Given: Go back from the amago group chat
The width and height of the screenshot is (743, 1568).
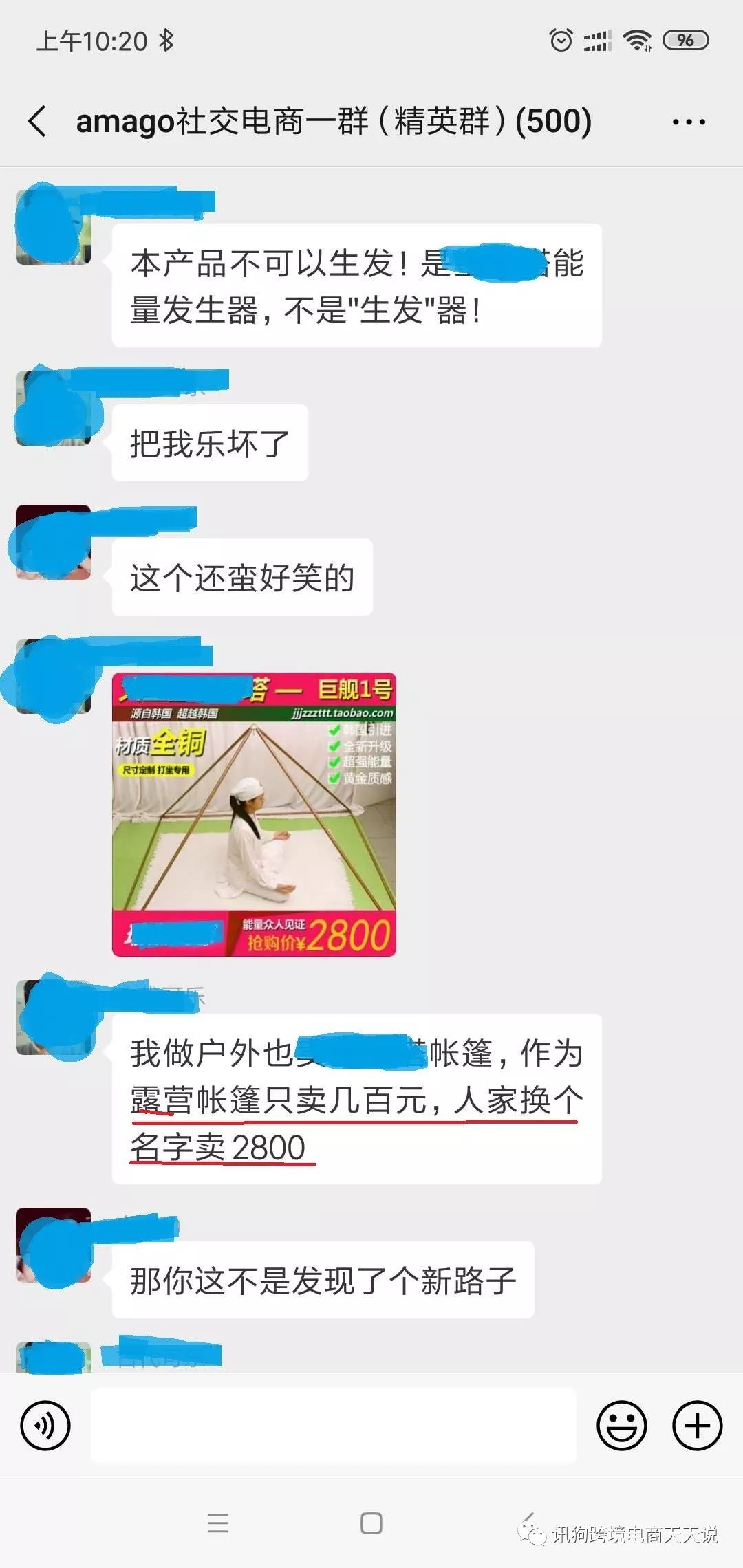Looking at the screenshot, I should [38, 122].
